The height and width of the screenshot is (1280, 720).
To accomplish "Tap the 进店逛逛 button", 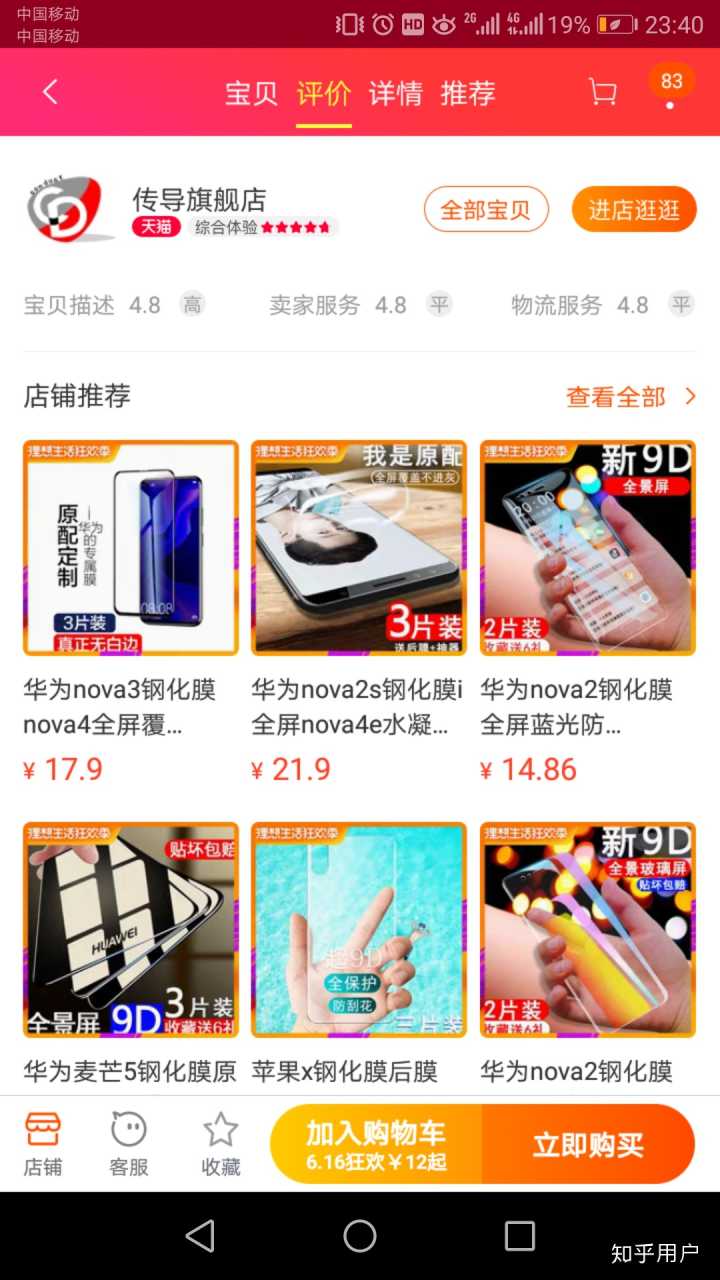I will click(634, 210).
